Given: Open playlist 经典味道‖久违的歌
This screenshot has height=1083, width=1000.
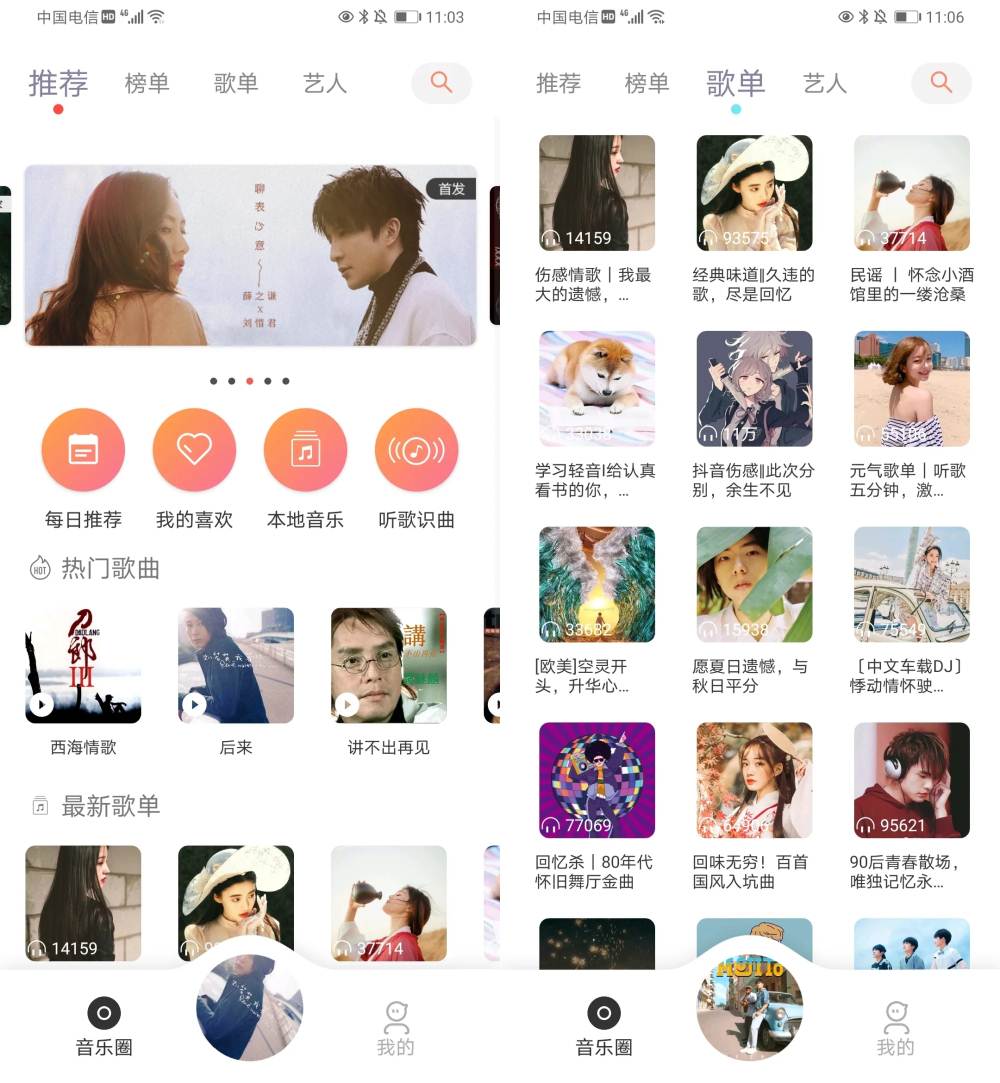Looking at the screenshot, I should coord(754,193).
